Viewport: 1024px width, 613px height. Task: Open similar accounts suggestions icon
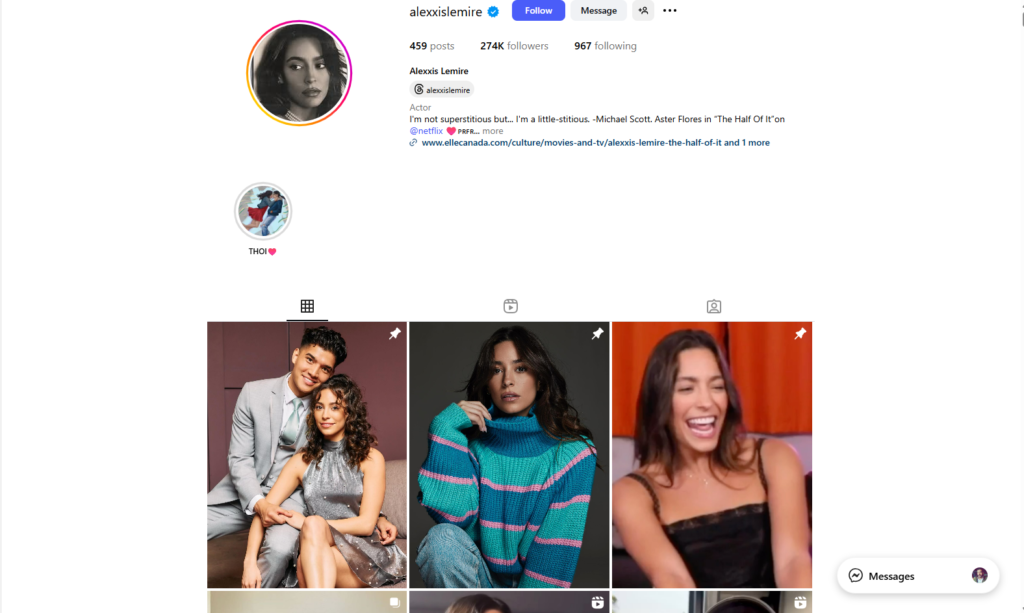tap(643, 11)
